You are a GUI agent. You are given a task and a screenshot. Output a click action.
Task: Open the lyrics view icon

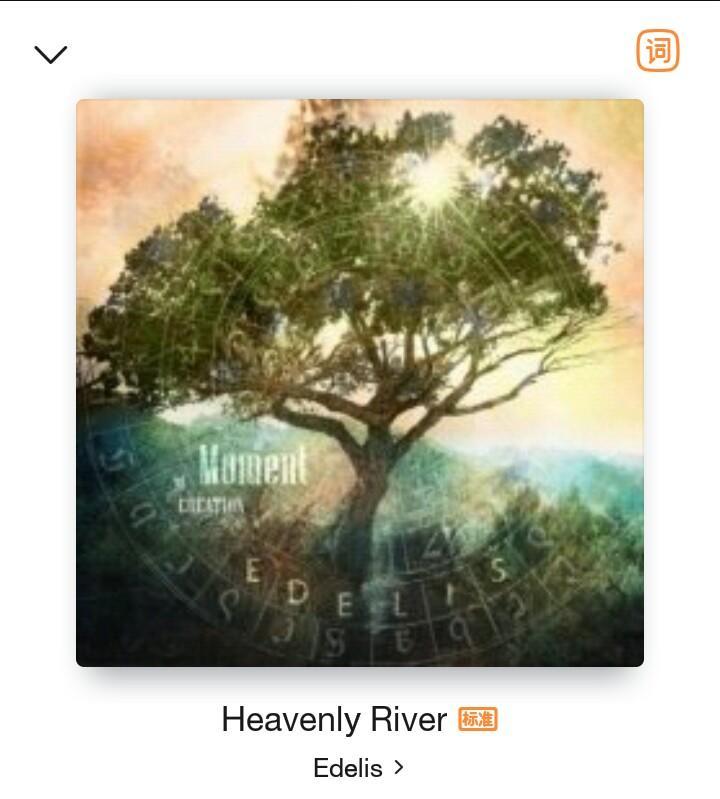657,51
